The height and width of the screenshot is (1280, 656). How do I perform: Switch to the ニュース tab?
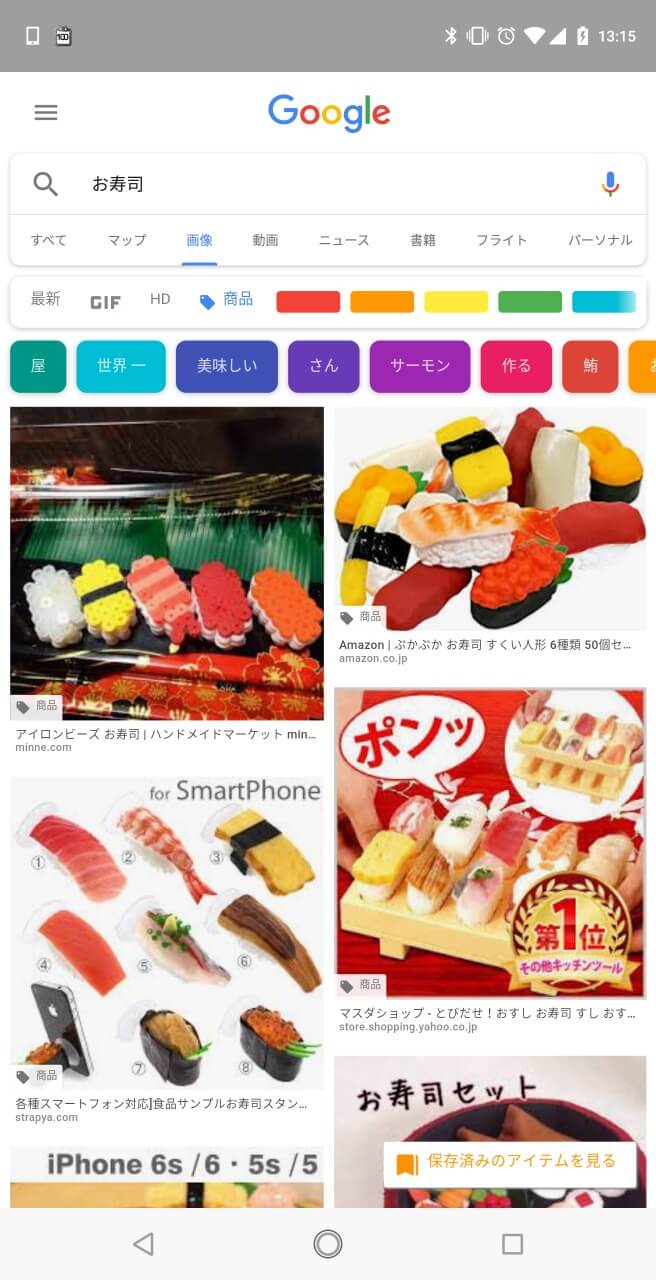coord(344,240)
